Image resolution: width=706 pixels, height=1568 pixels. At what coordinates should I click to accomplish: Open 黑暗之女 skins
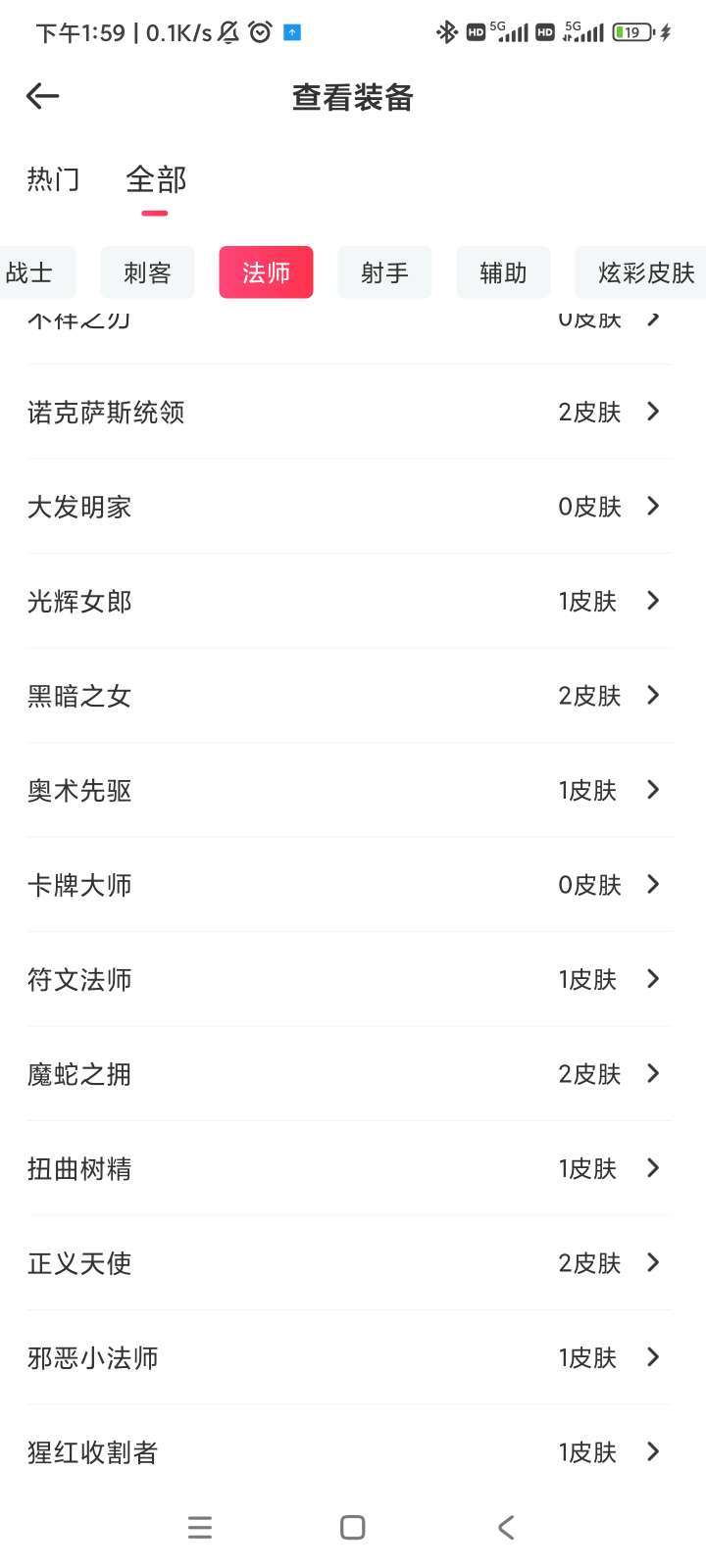349,696
